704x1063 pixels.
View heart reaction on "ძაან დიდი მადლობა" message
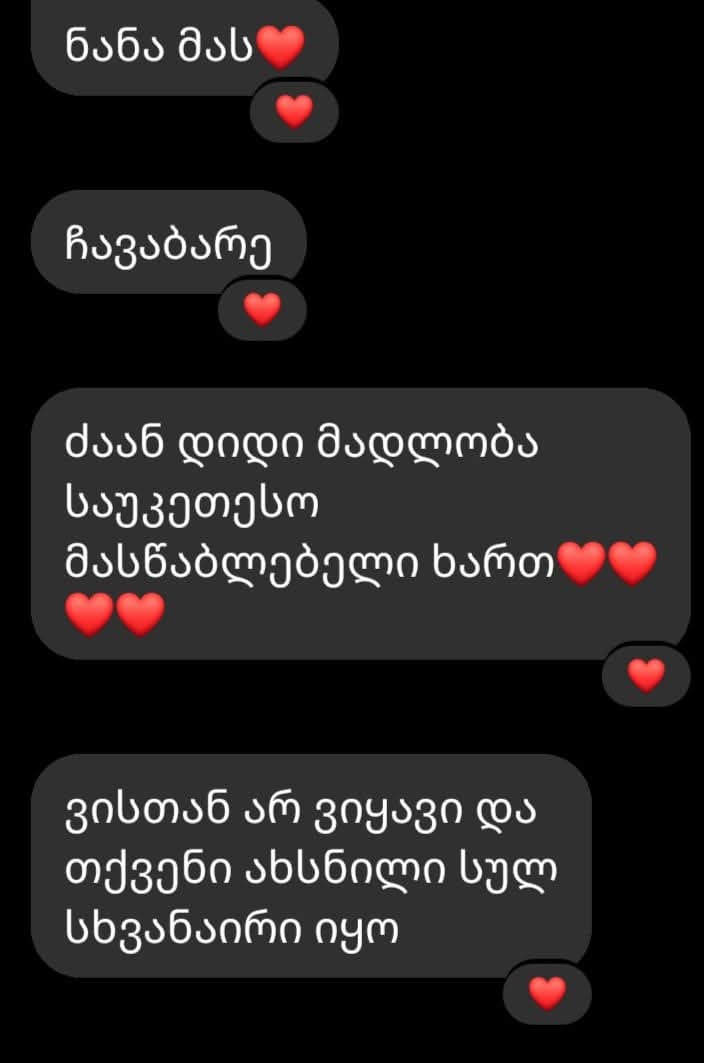tap(646, 676)
